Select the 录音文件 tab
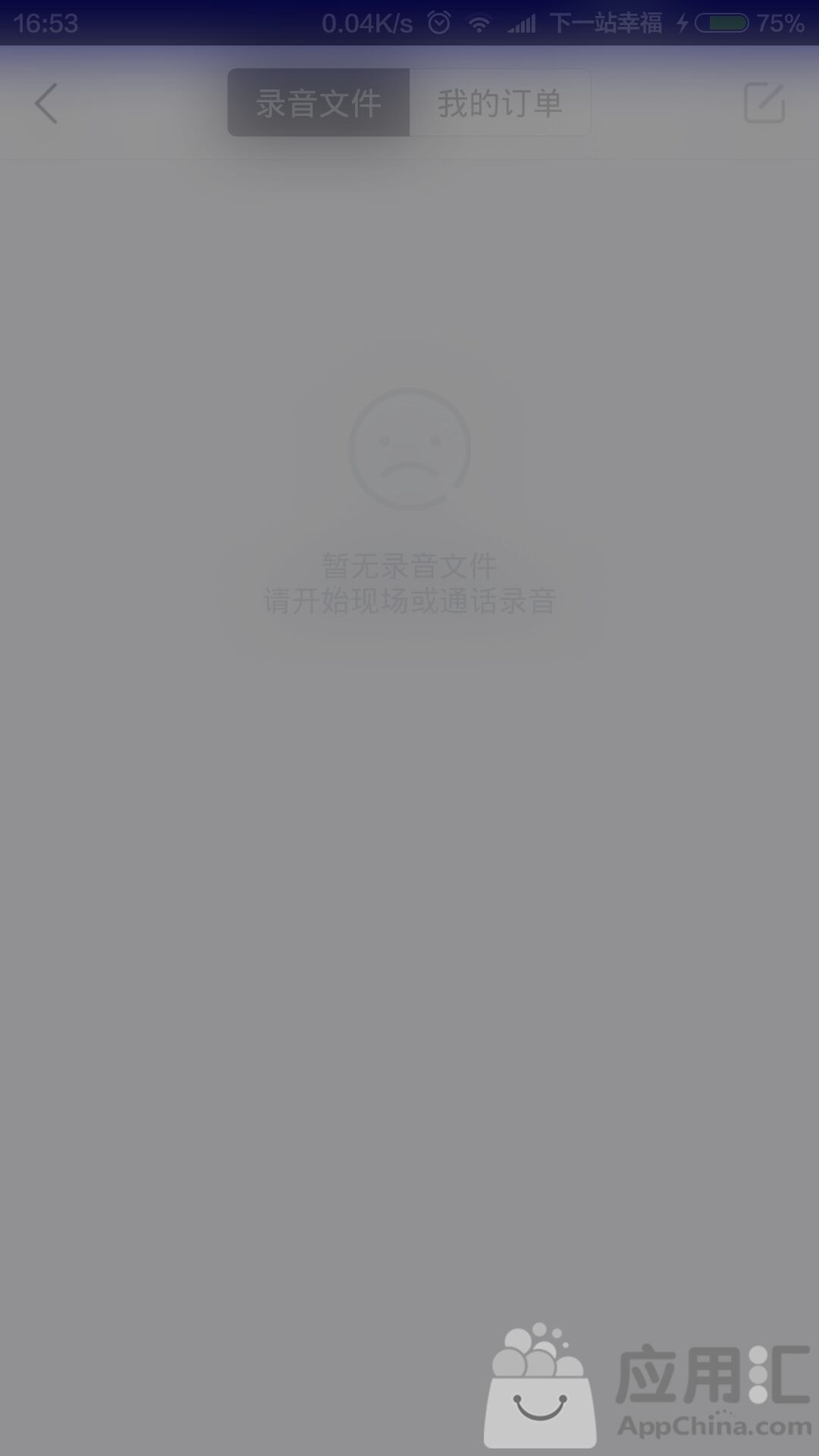The width and height of the screenshot is (819, 1456). pos(318,103)
